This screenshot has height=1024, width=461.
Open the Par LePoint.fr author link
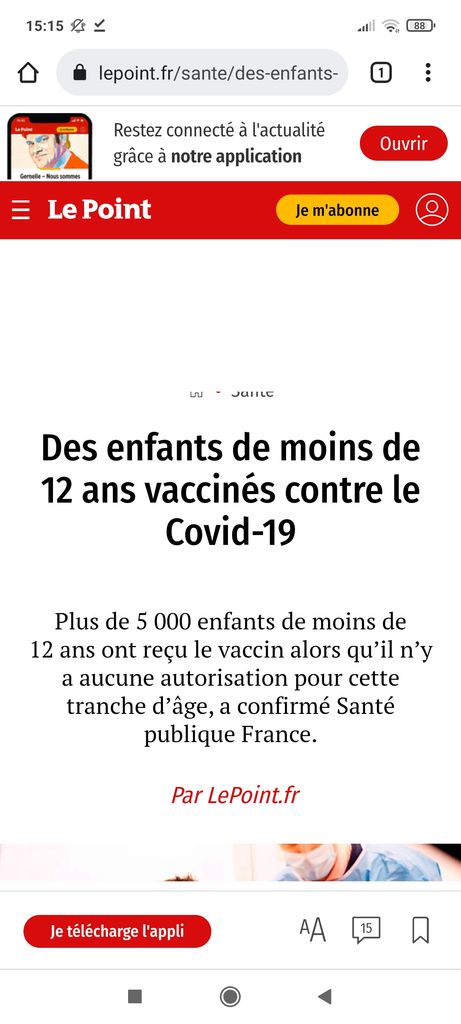(x=235, y=795)
